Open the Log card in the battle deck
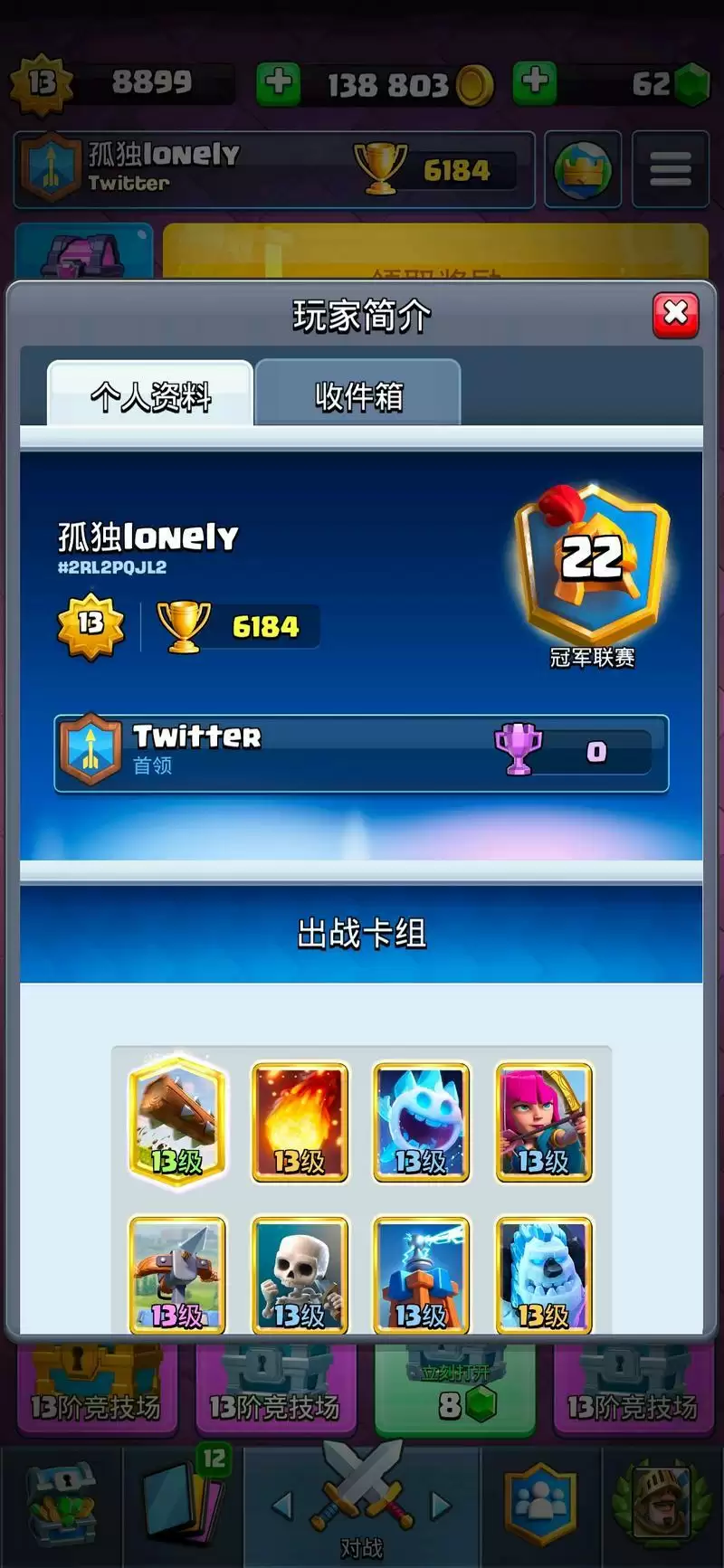The height and width of the screenshot is (1568, 724). pyautogui.click(x=177, y=1122)
